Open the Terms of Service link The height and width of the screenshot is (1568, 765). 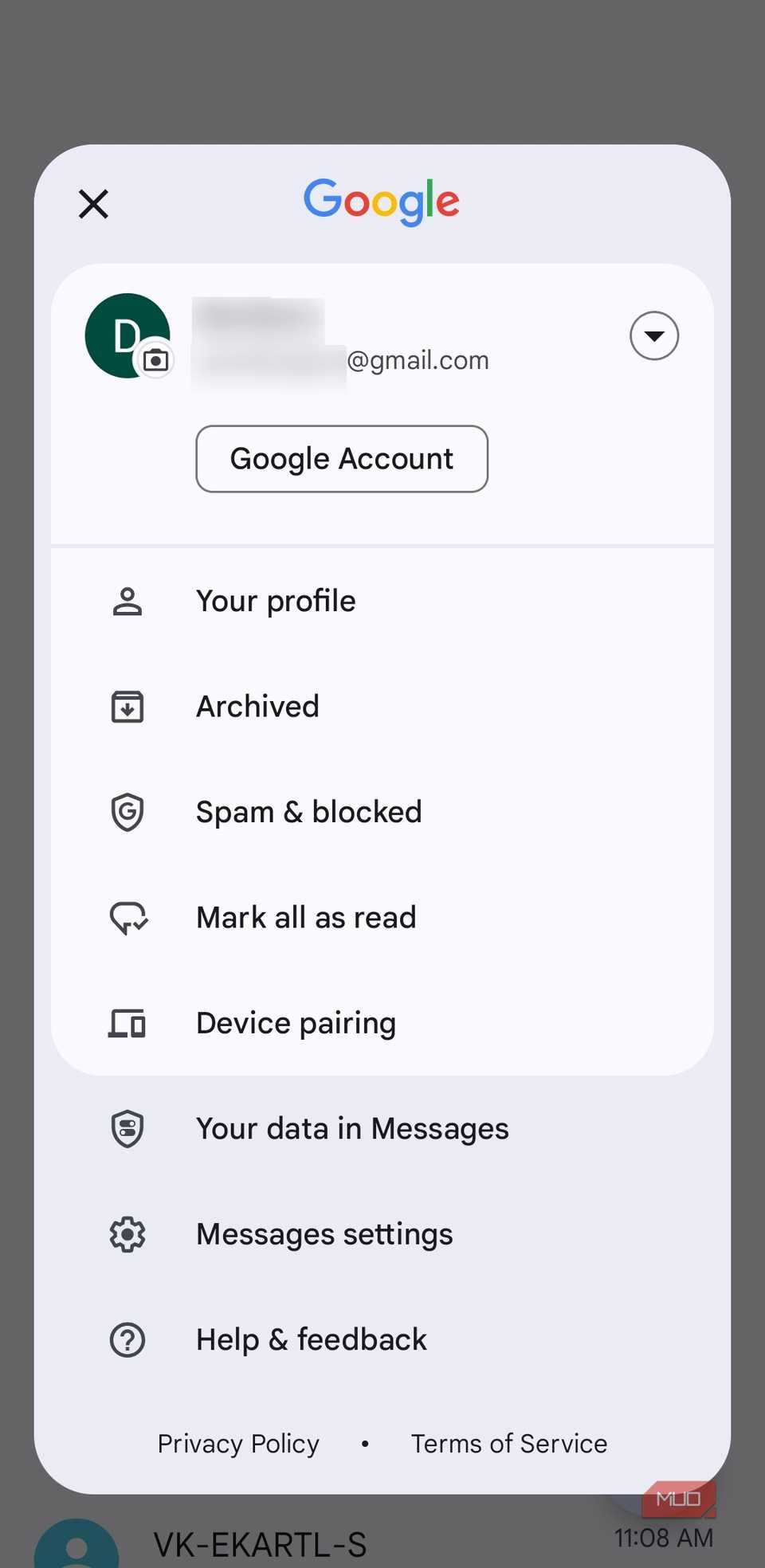tap(508, 1443)
